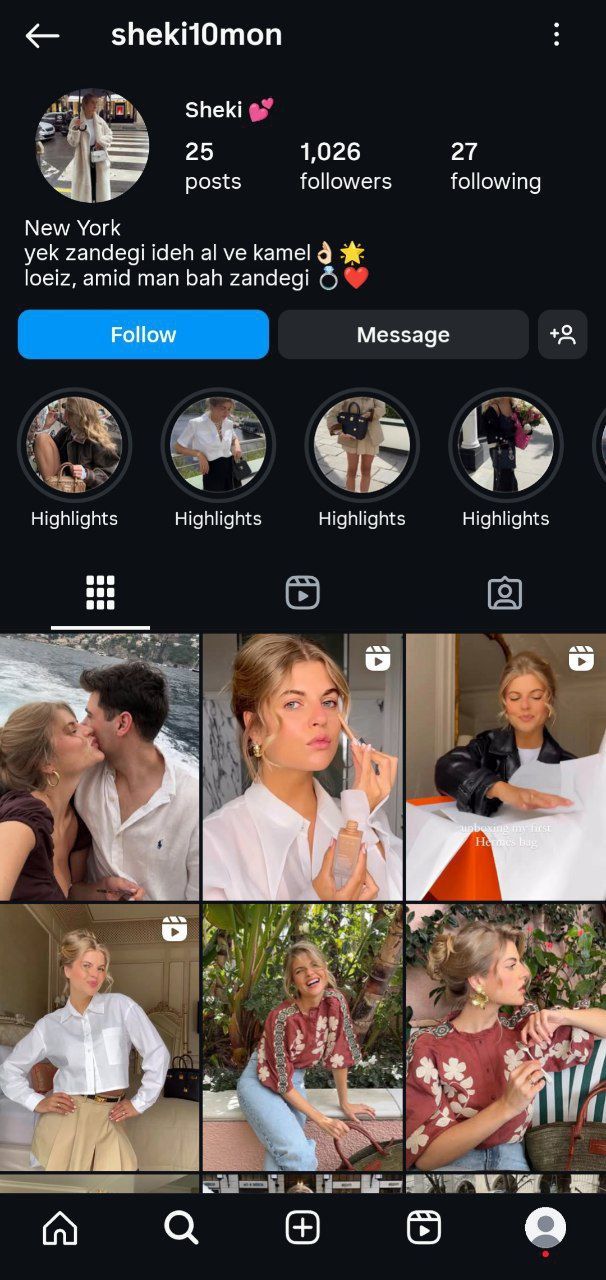Image resolution: width=606 pixels, height=1280 pixels.
Task: Go to the Home feed
Action: (x=60, y=1227)
